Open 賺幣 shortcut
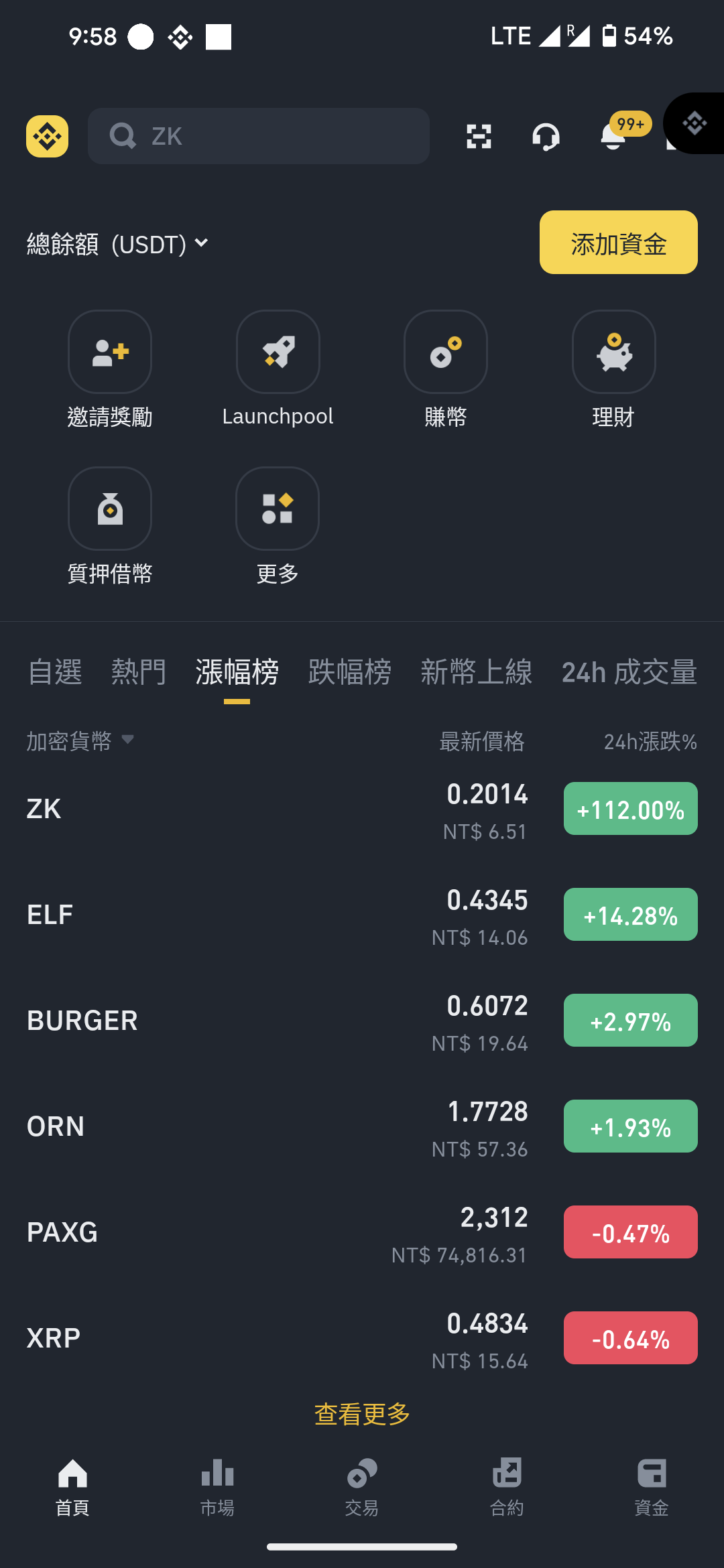This screenshot has height=1568, width=724. [446, 370]
